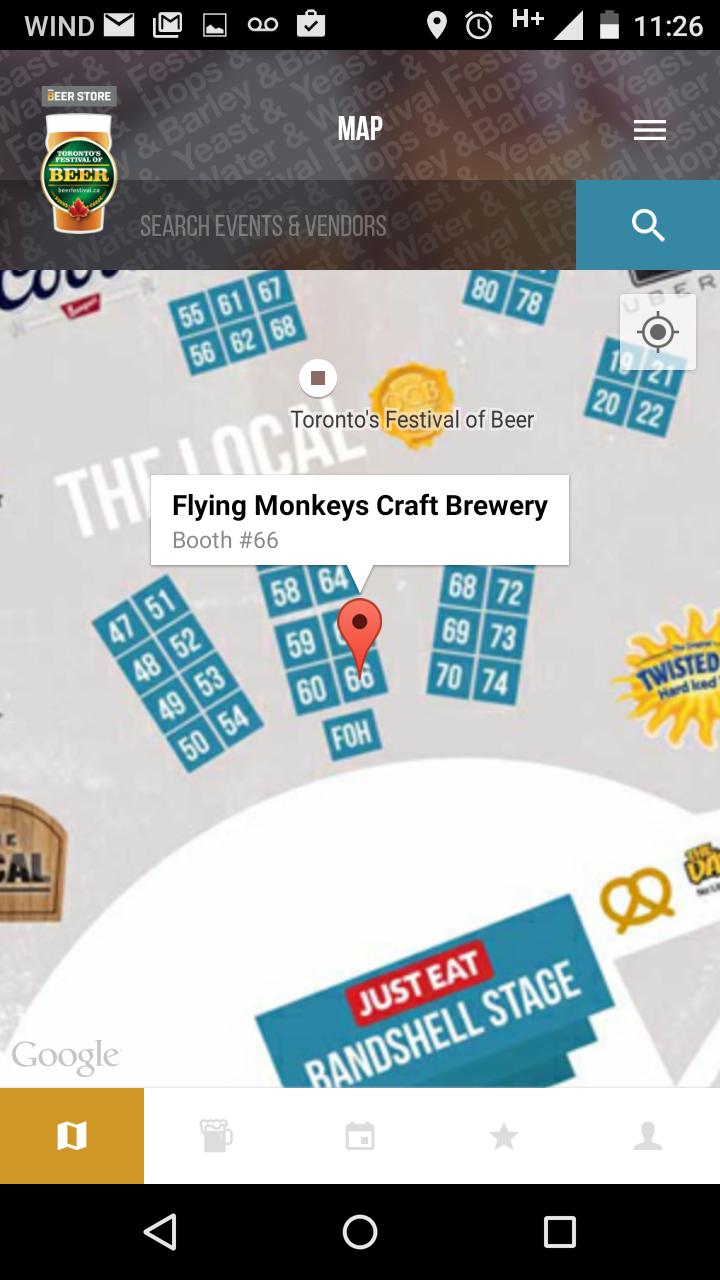Select the star favorites icon
The height and width of the screenshot is (1280, 720).
(x=503, y=1135)
